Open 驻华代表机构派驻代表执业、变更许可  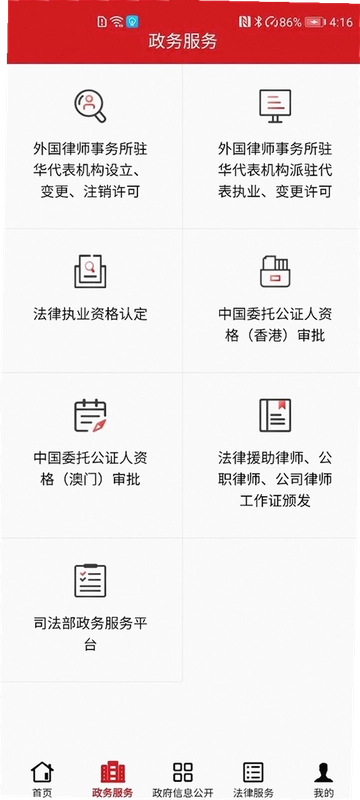[x=272, y=146]
